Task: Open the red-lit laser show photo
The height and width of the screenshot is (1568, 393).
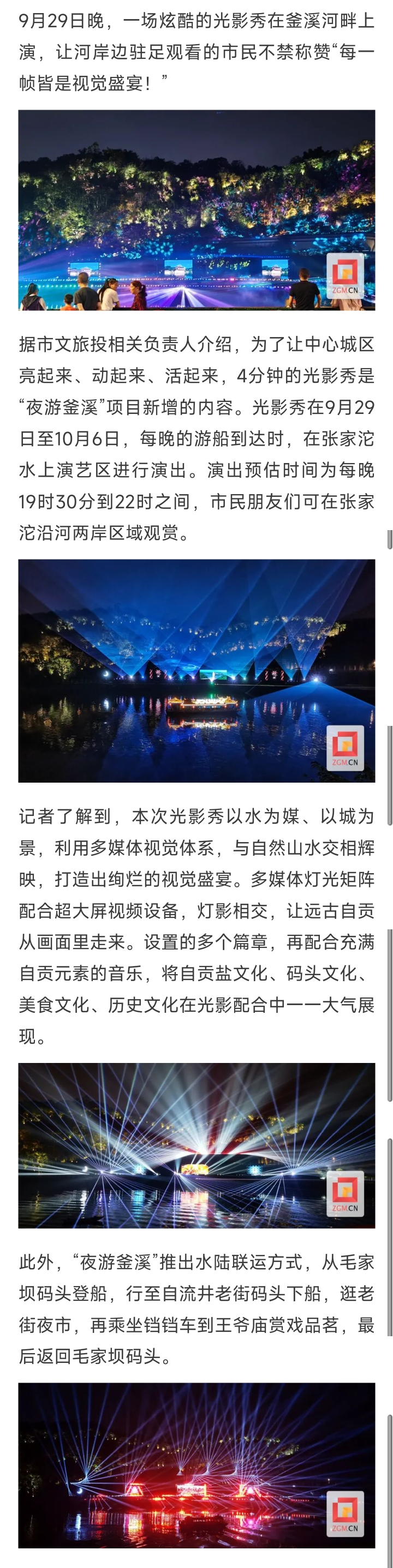Action: coord(196,1465)
